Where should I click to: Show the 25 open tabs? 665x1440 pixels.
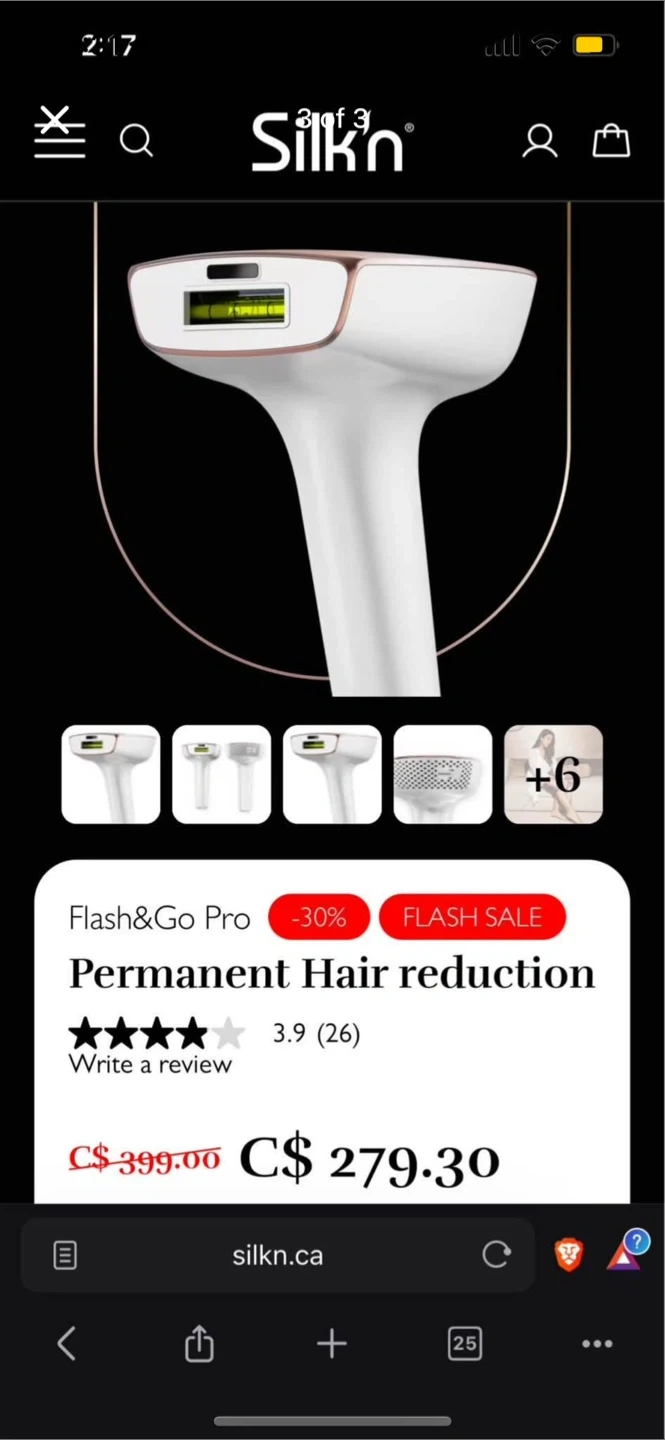465,1343
